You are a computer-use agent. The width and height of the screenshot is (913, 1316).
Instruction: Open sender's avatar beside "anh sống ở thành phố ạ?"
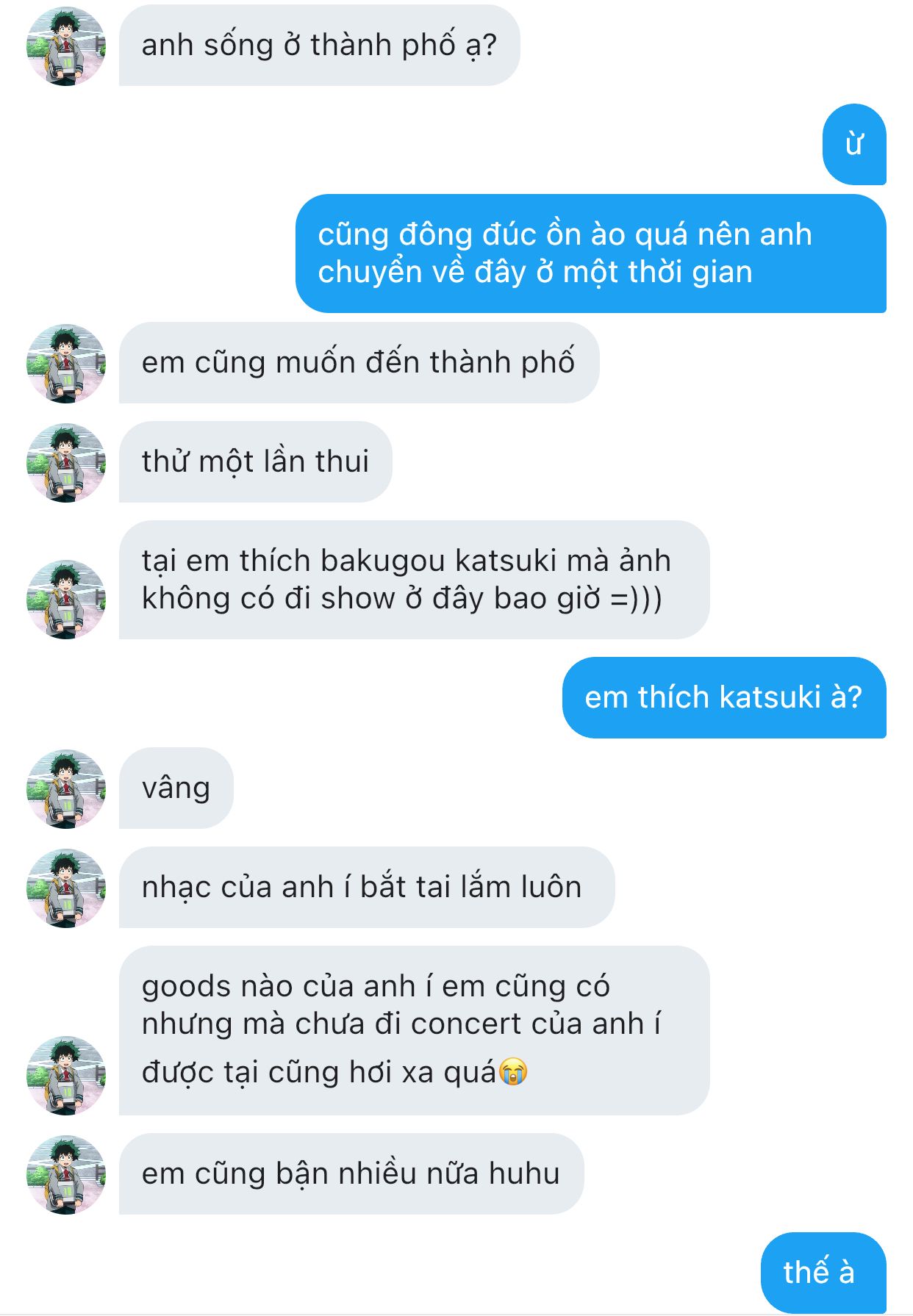[x=66, y=46]
